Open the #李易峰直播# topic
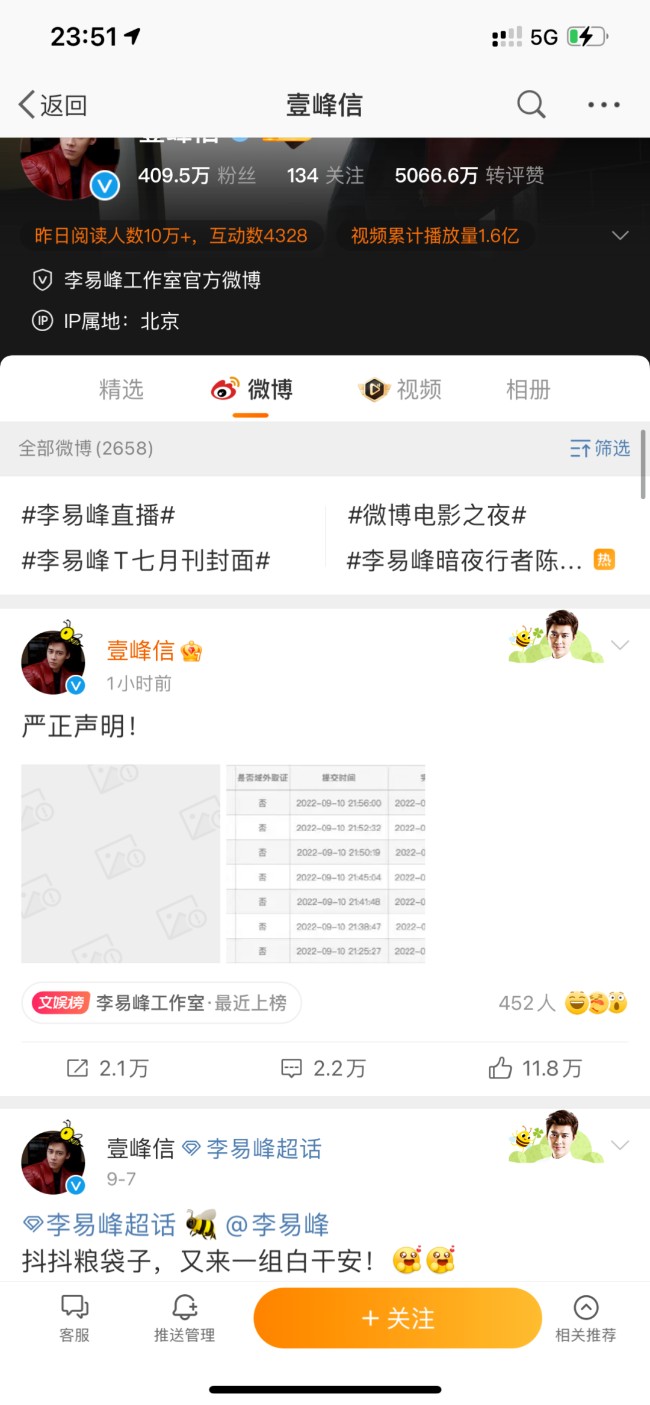650x1405 pixels. tap(98, 516)
